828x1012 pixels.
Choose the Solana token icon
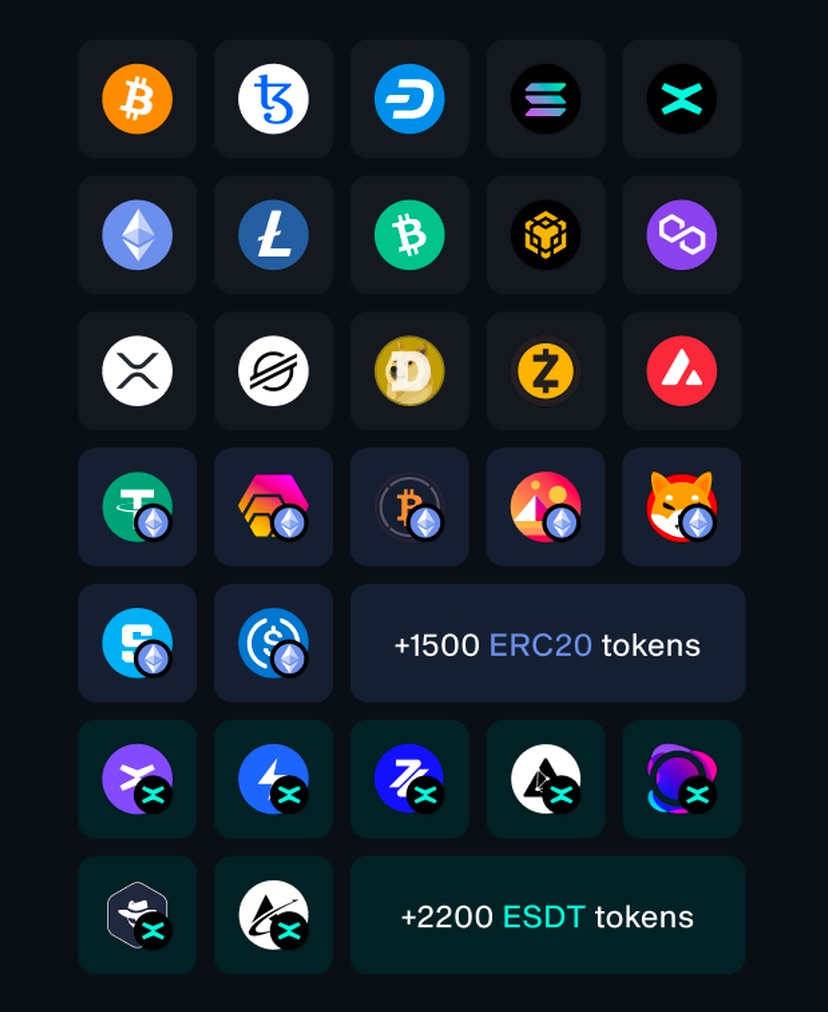click(545, 98)
